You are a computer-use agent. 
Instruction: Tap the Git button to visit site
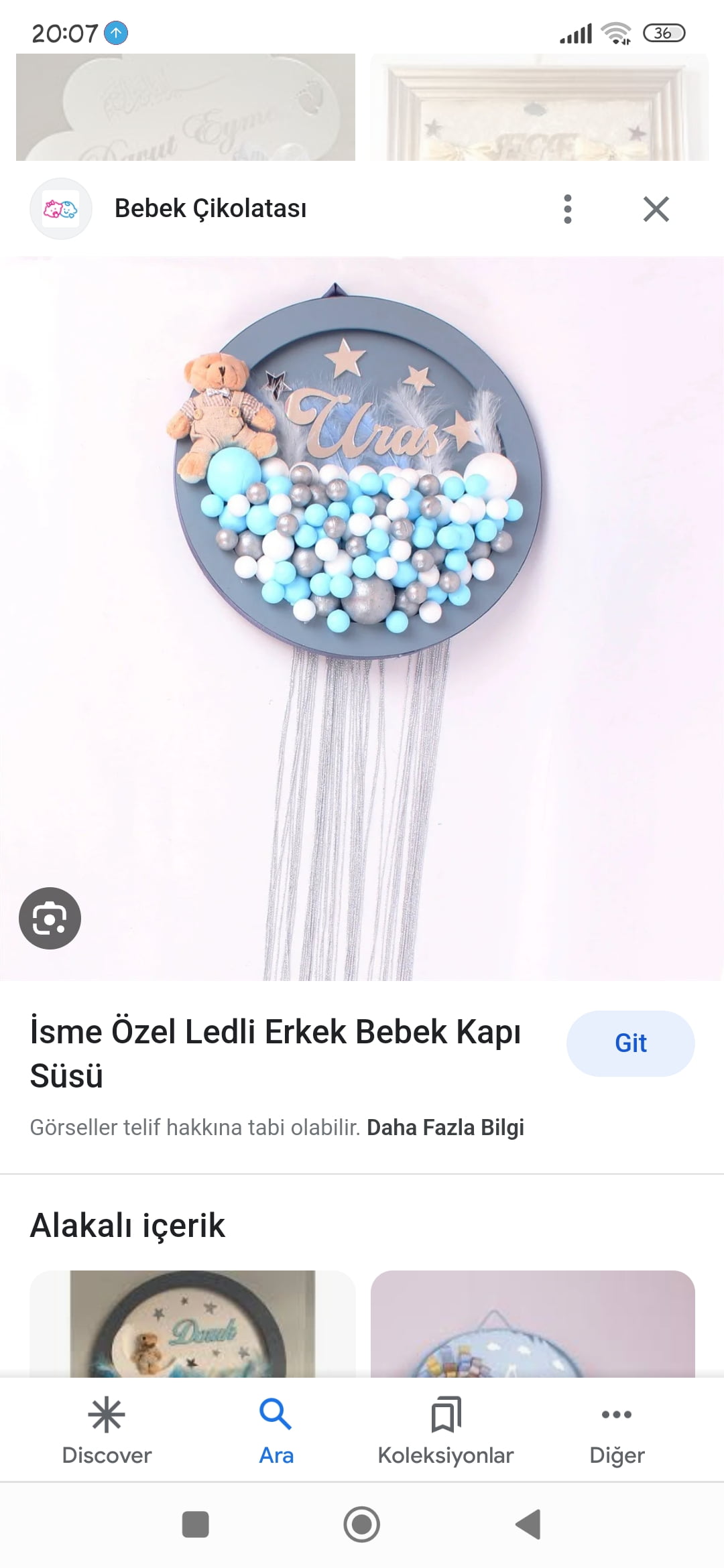pos(630,1043)
